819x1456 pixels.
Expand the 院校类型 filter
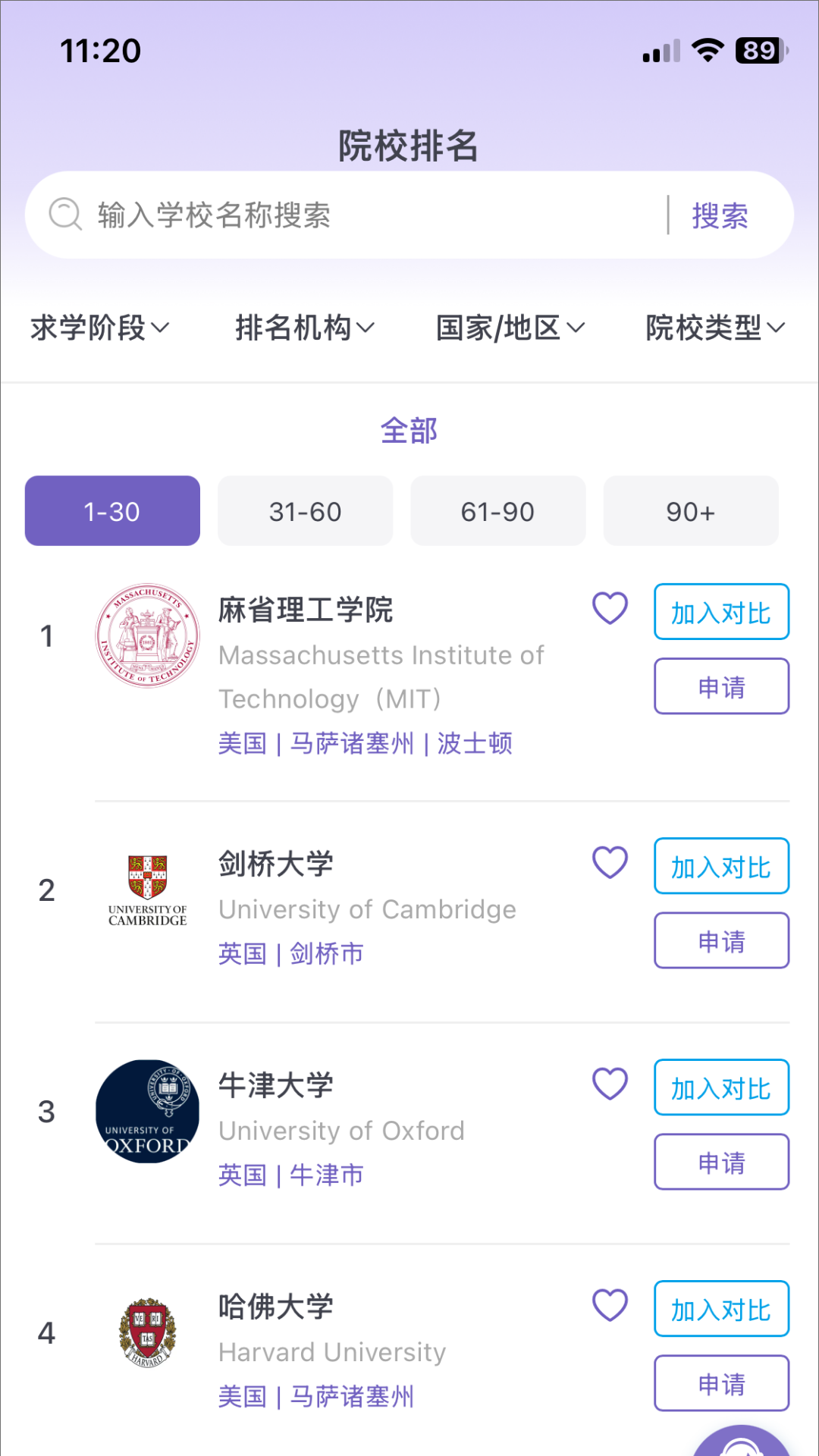point(713,327)
